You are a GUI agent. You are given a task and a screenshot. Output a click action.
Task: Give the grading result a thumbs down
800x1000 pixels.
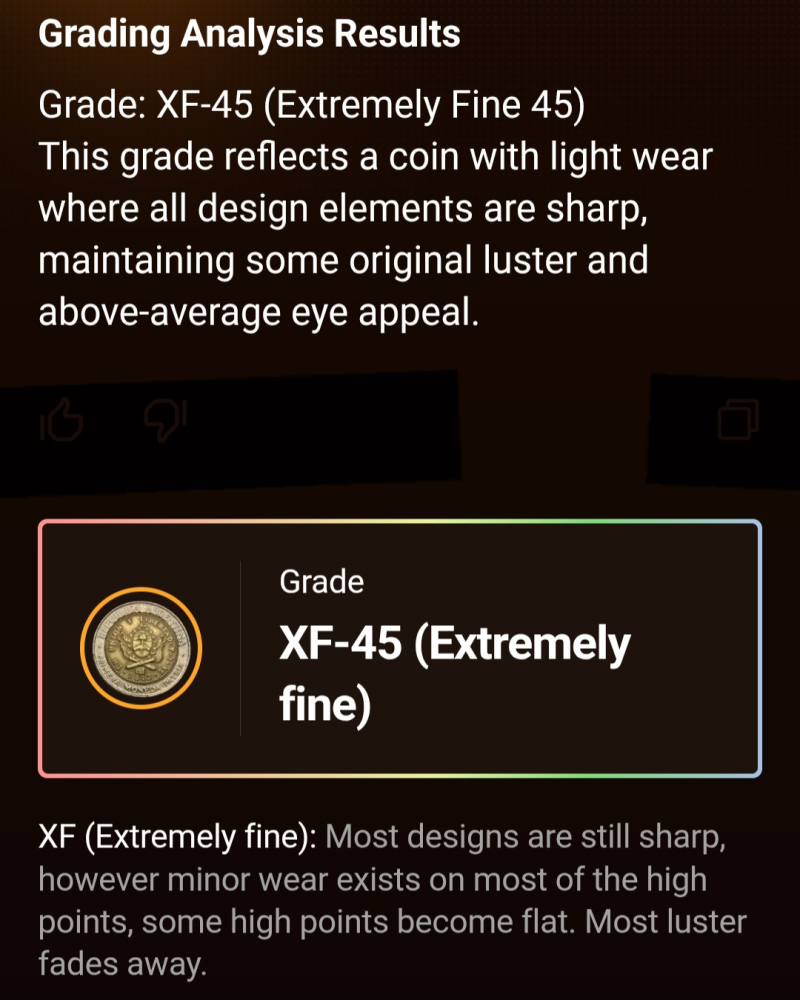165,422
